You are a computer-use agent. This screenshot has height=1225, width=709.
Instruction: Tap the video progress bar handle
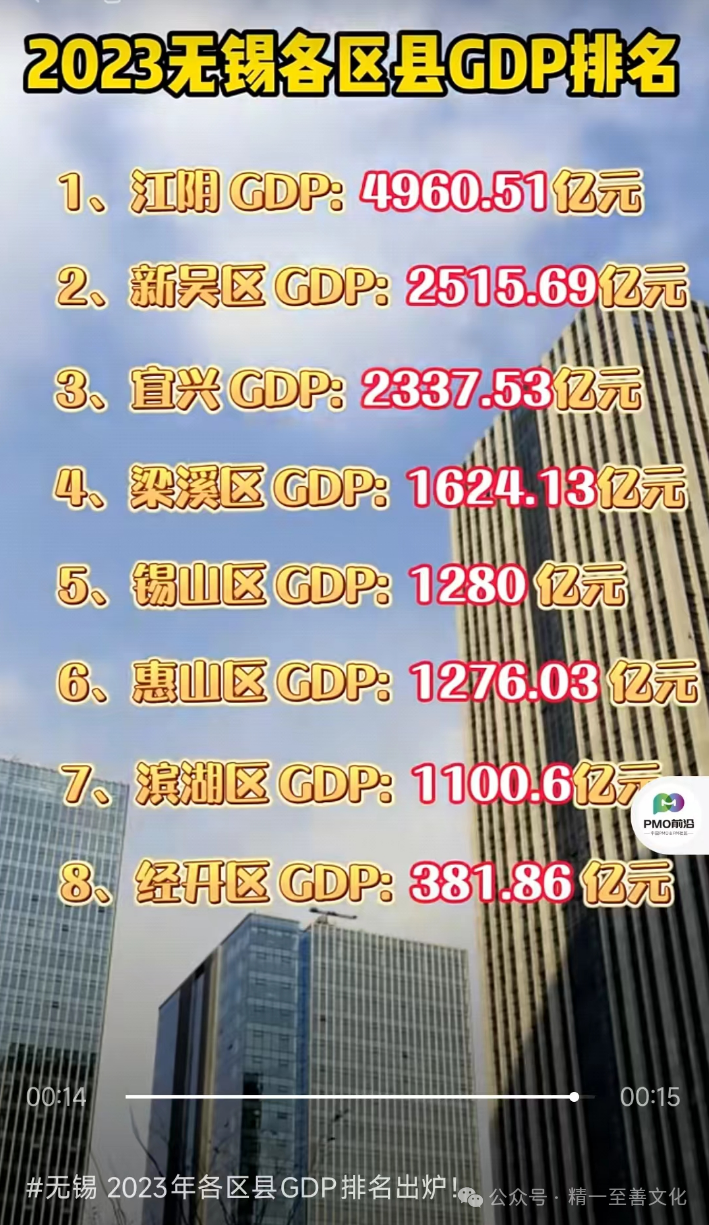(x=574, y=1097)
